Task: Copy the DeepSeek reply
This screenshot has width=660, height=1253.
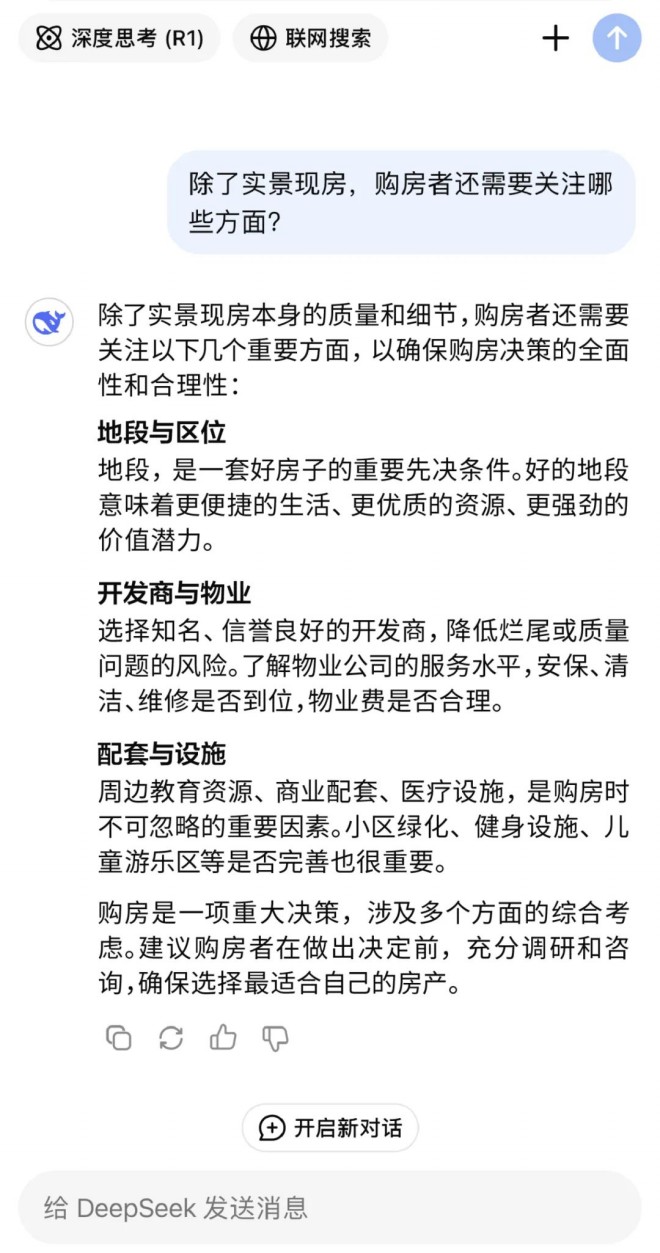Action: pos(119,1038)
